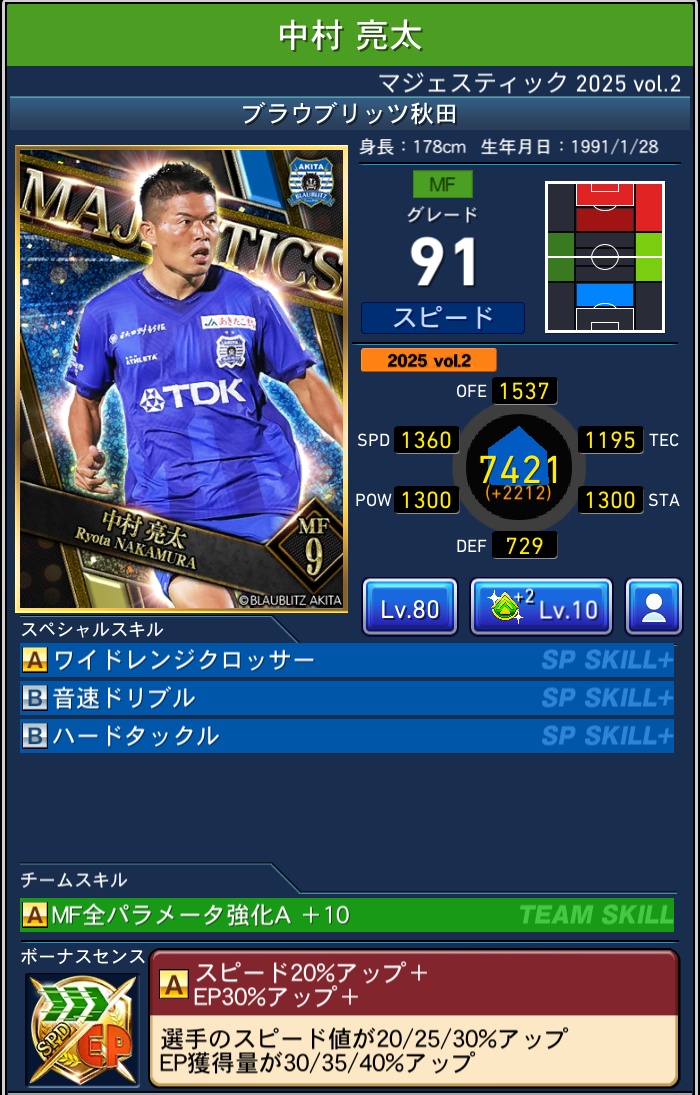View the ハードタックル special skill

coord(347,736)
